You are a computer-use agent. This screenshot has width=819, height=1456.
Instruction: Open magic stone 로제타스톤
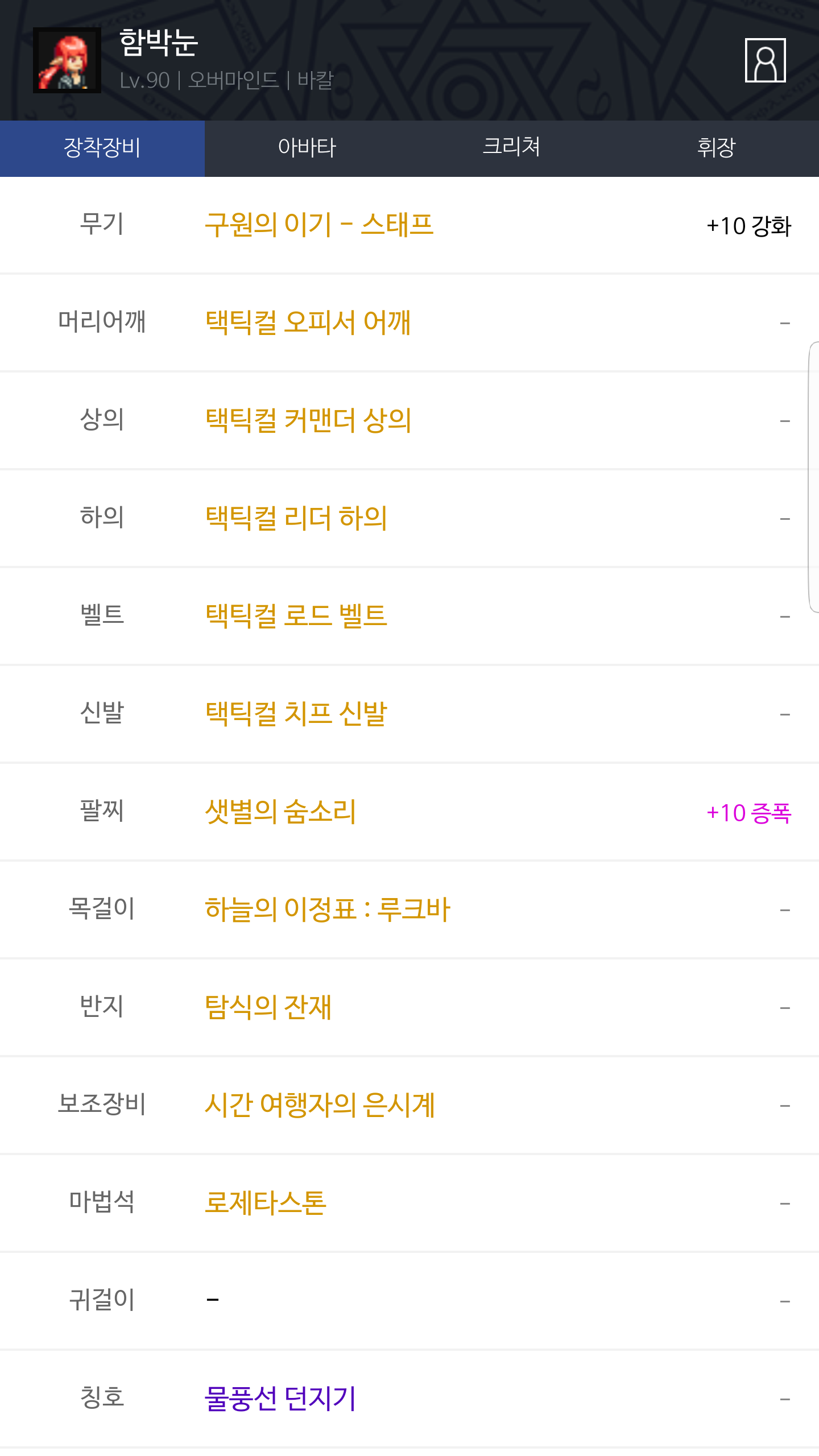tap(266, 1203)
